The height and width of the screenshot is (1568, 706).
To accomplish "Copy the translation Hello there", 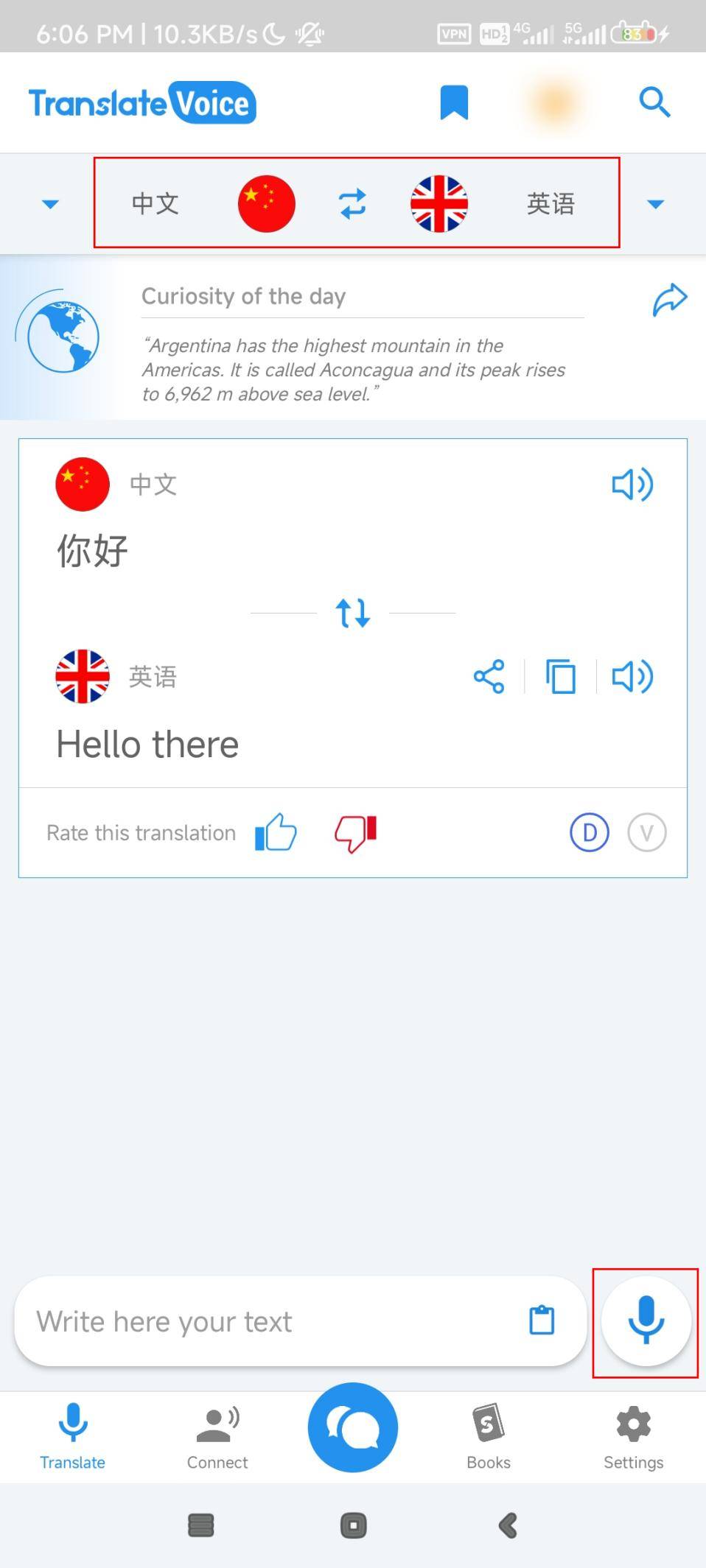I will pyautogui.click(x=560, y=676).
